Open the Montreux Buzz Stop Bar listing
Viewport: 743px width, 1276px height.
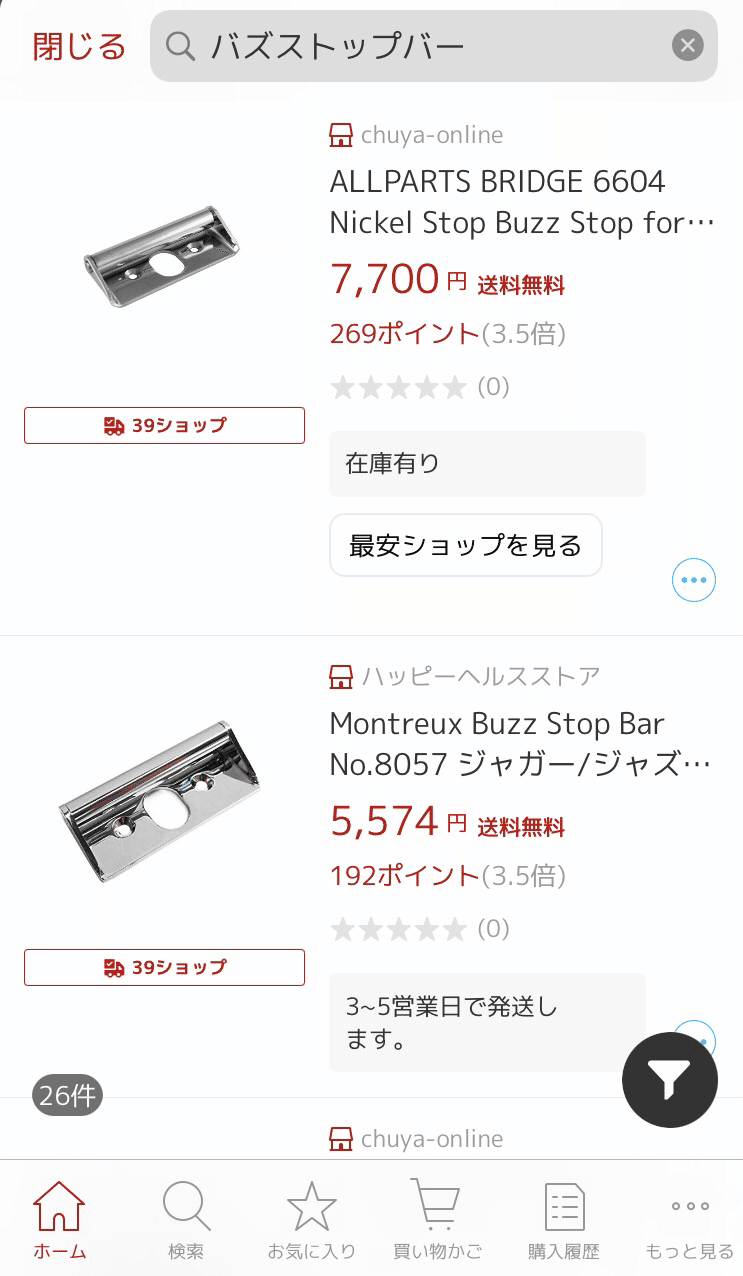(521, 744)
